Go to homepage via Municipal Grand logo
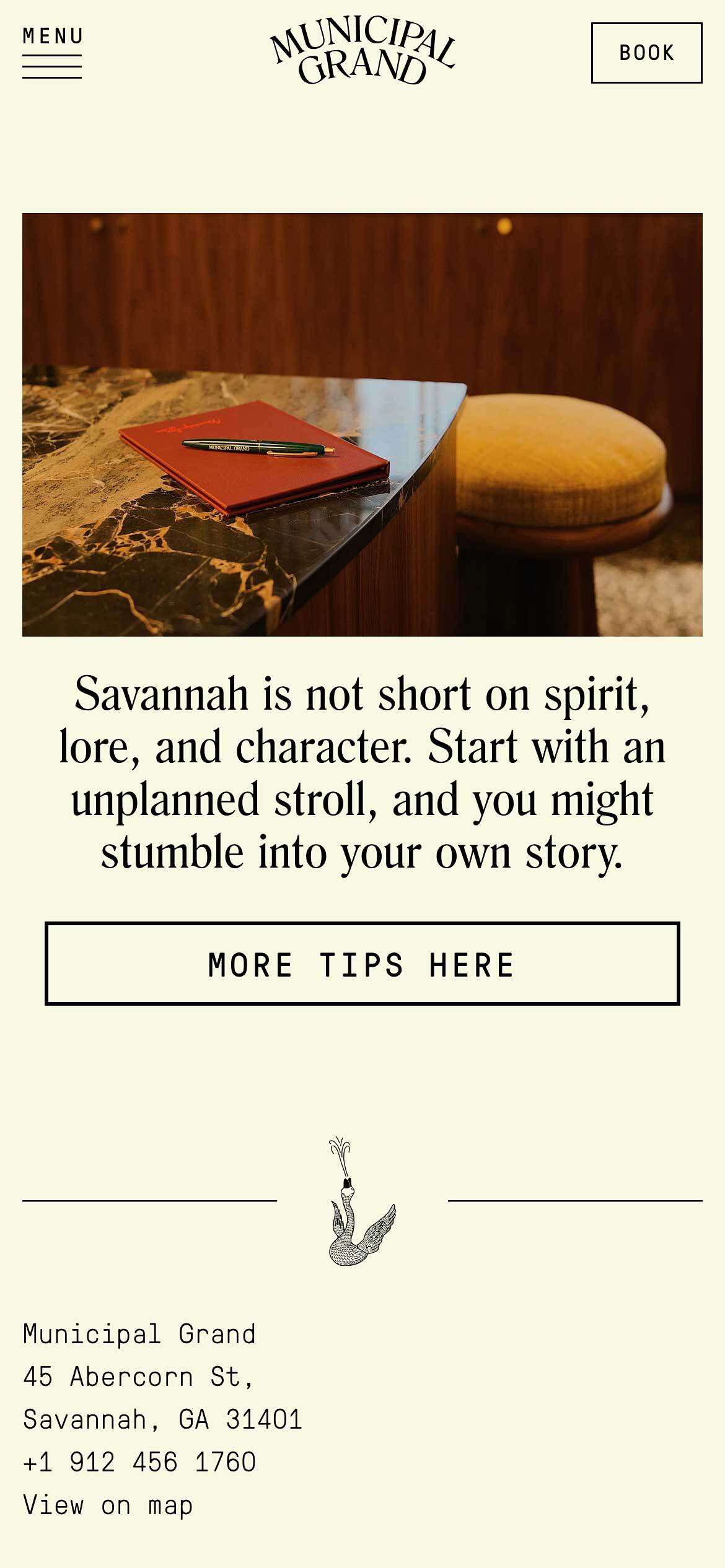This screenshot has width=725, height=1568. point(362,53)
